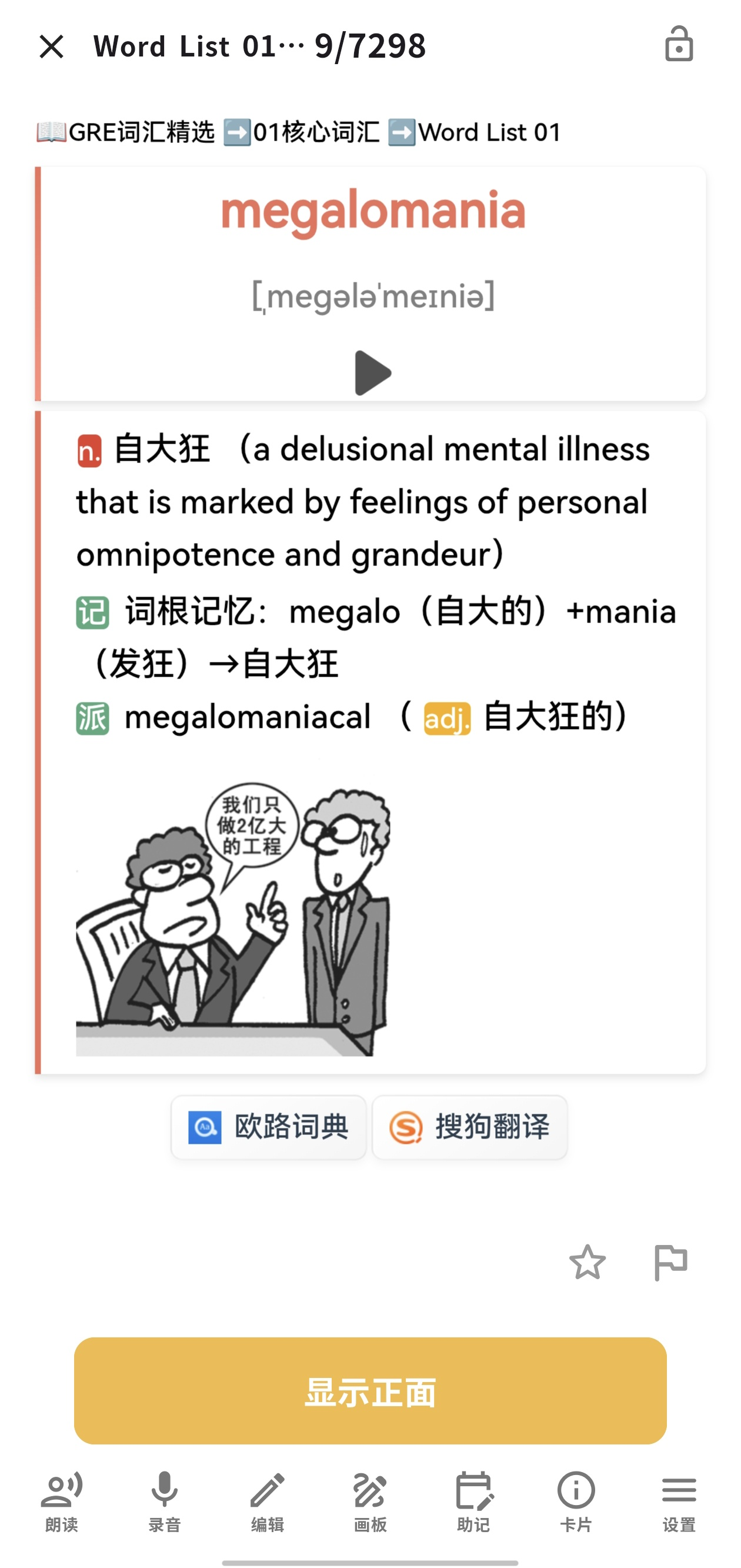Play the pronunciation of megalomania
Viewport: 741px width, 1568px height.
[x=372, y=372]
